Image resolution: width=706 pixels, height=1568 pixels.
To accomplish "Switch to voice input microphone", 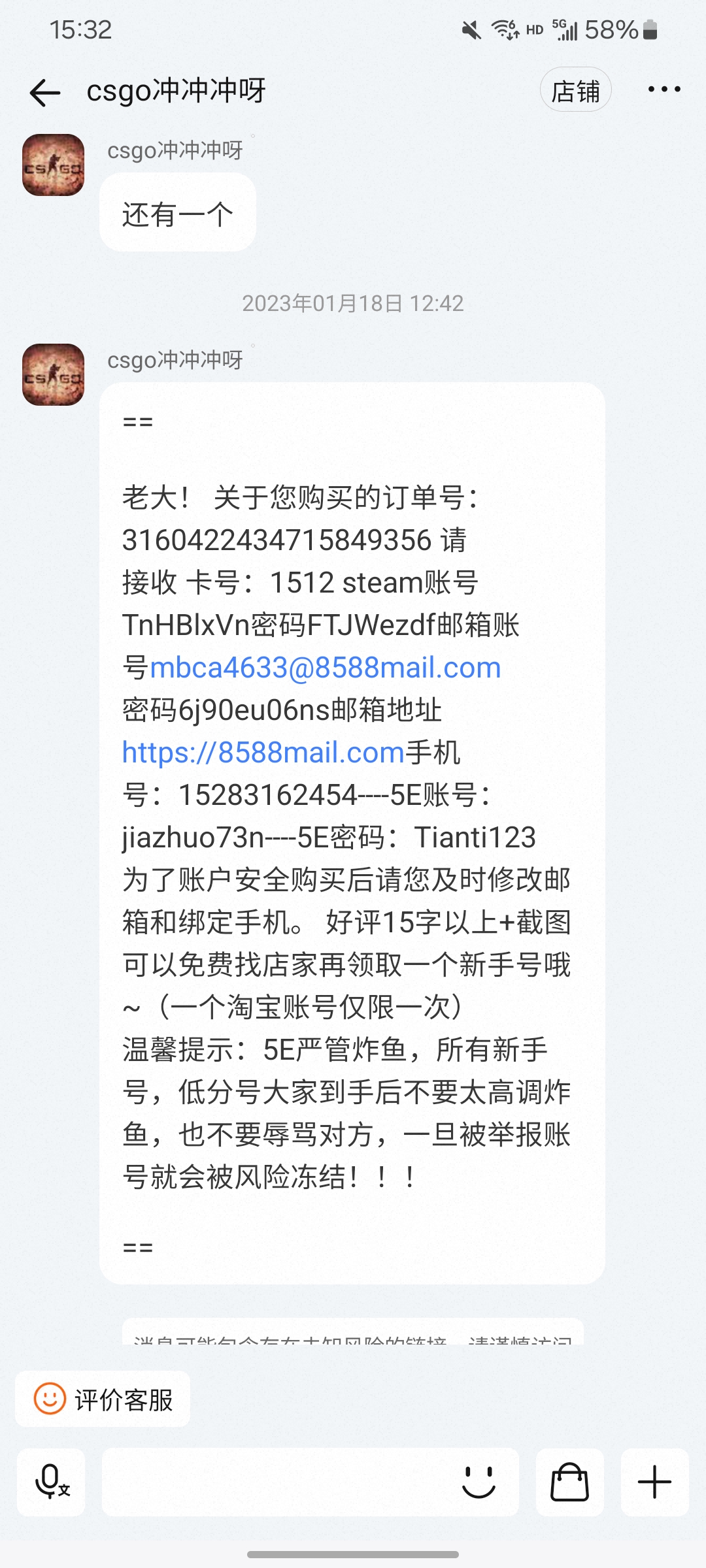I will (x=51, y=1482).
